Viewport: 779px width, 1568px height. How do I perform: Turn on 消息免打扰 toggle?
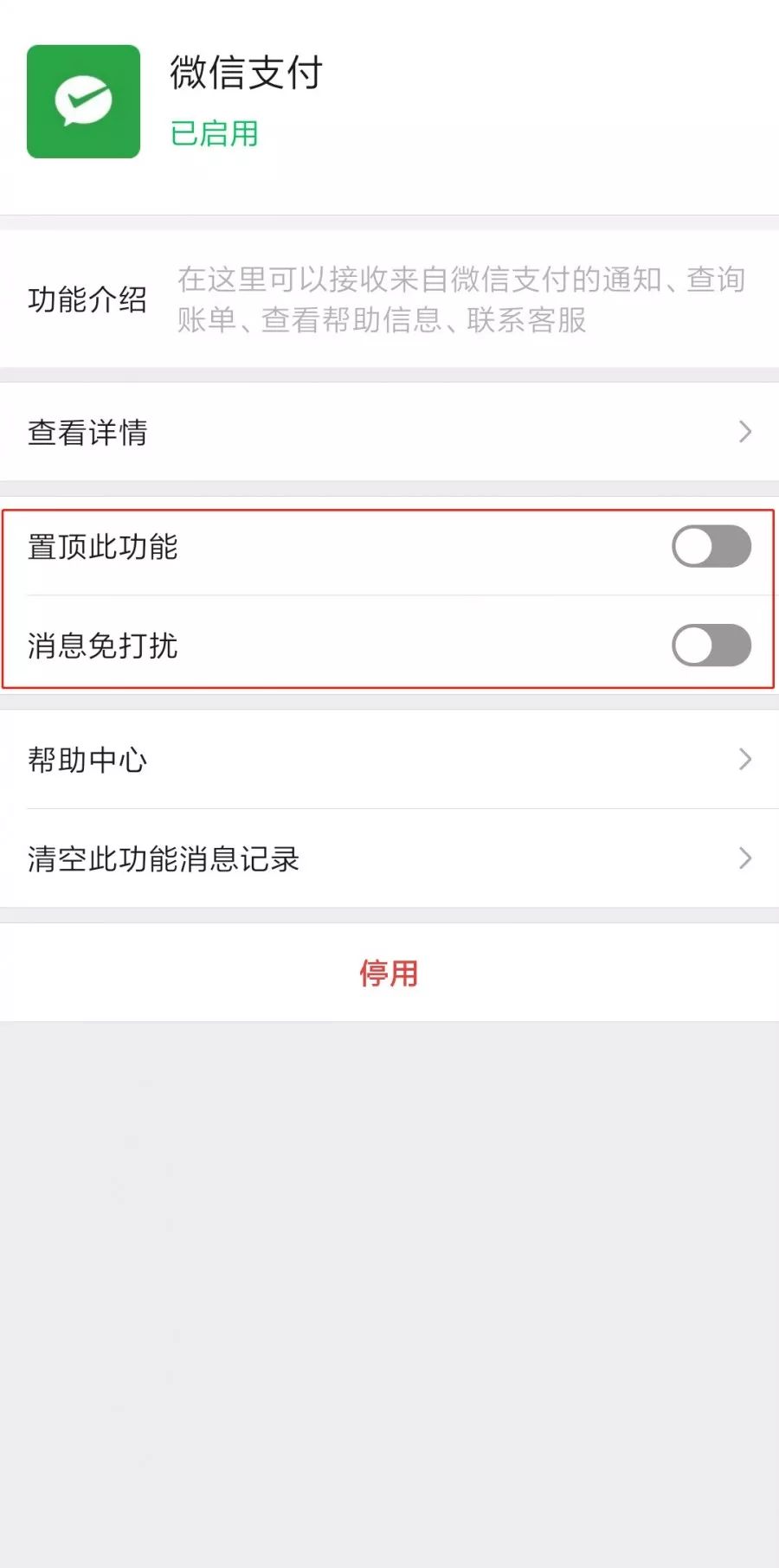(x=711, y=646)
